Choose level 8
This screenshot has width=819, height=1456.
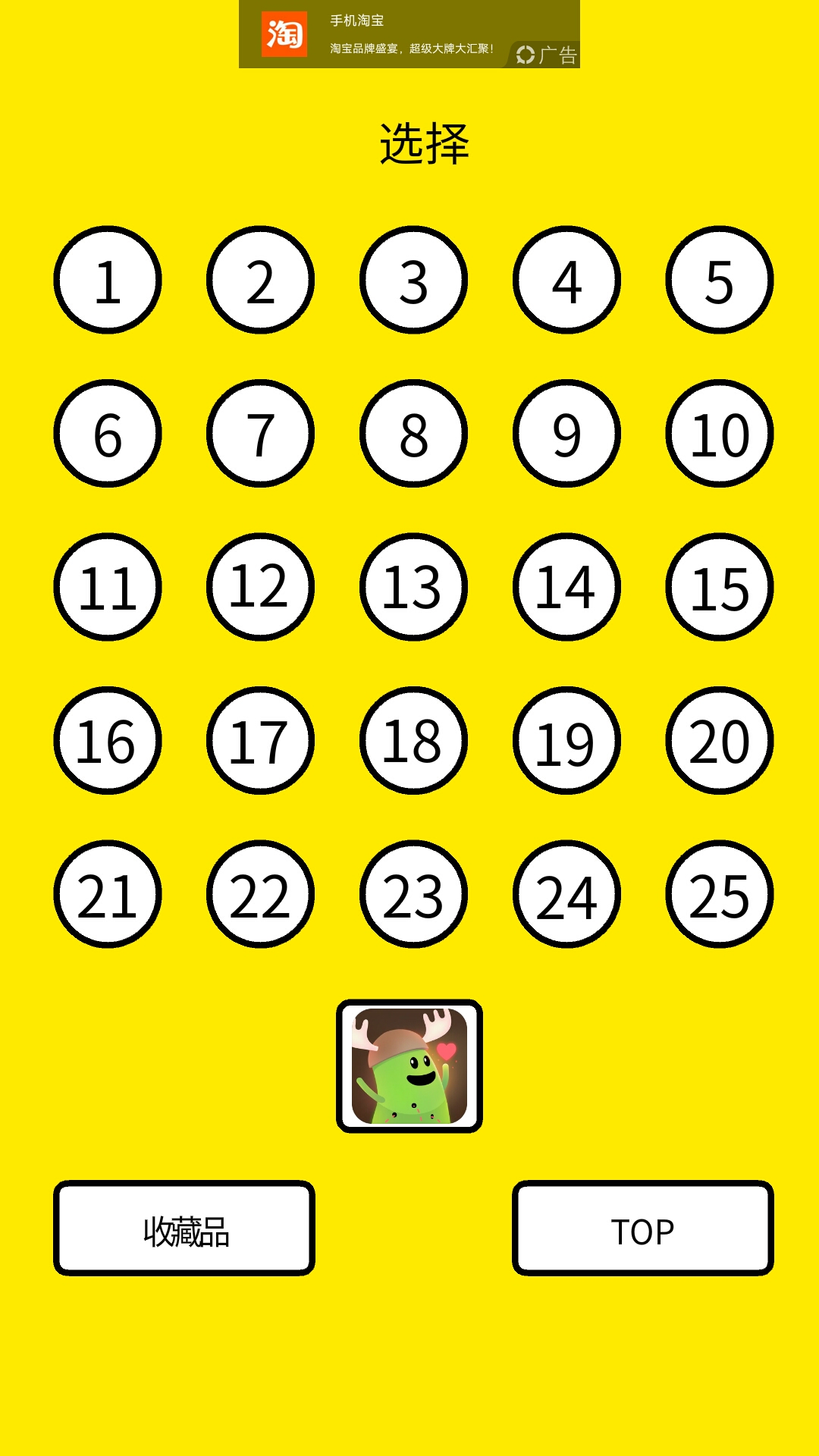(413, 434)
